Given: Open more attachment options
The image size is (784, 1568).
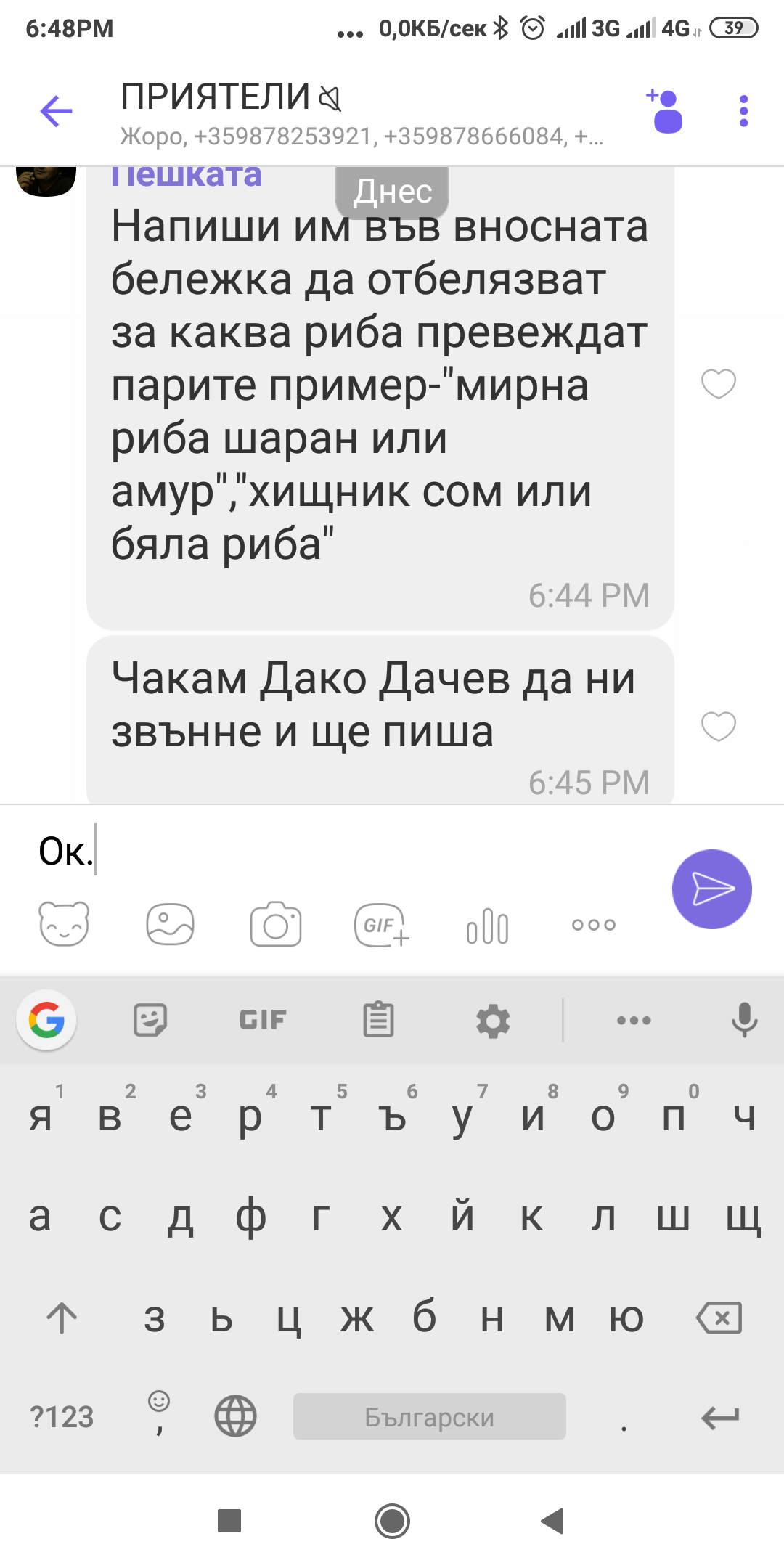Looking at the screenshot, I should click(593, 925).
